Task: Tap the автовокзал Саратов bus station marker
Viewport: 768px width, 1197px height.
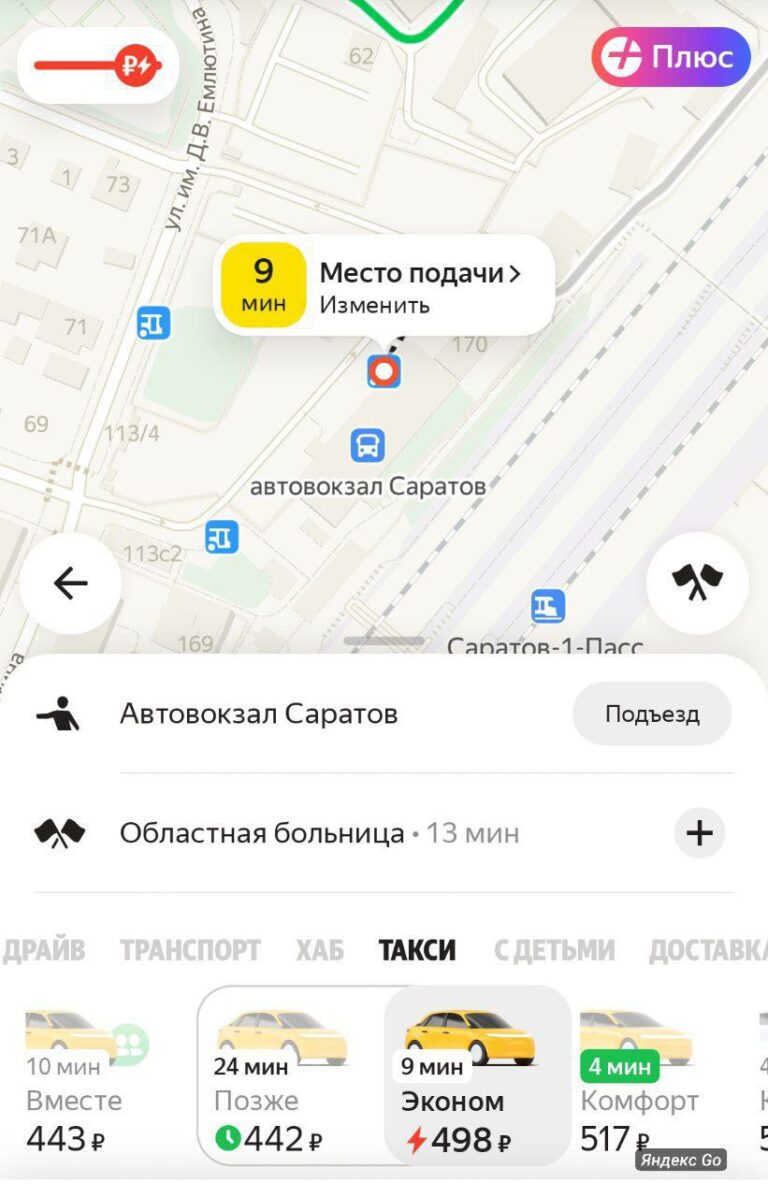Action: tap(368, 446)
